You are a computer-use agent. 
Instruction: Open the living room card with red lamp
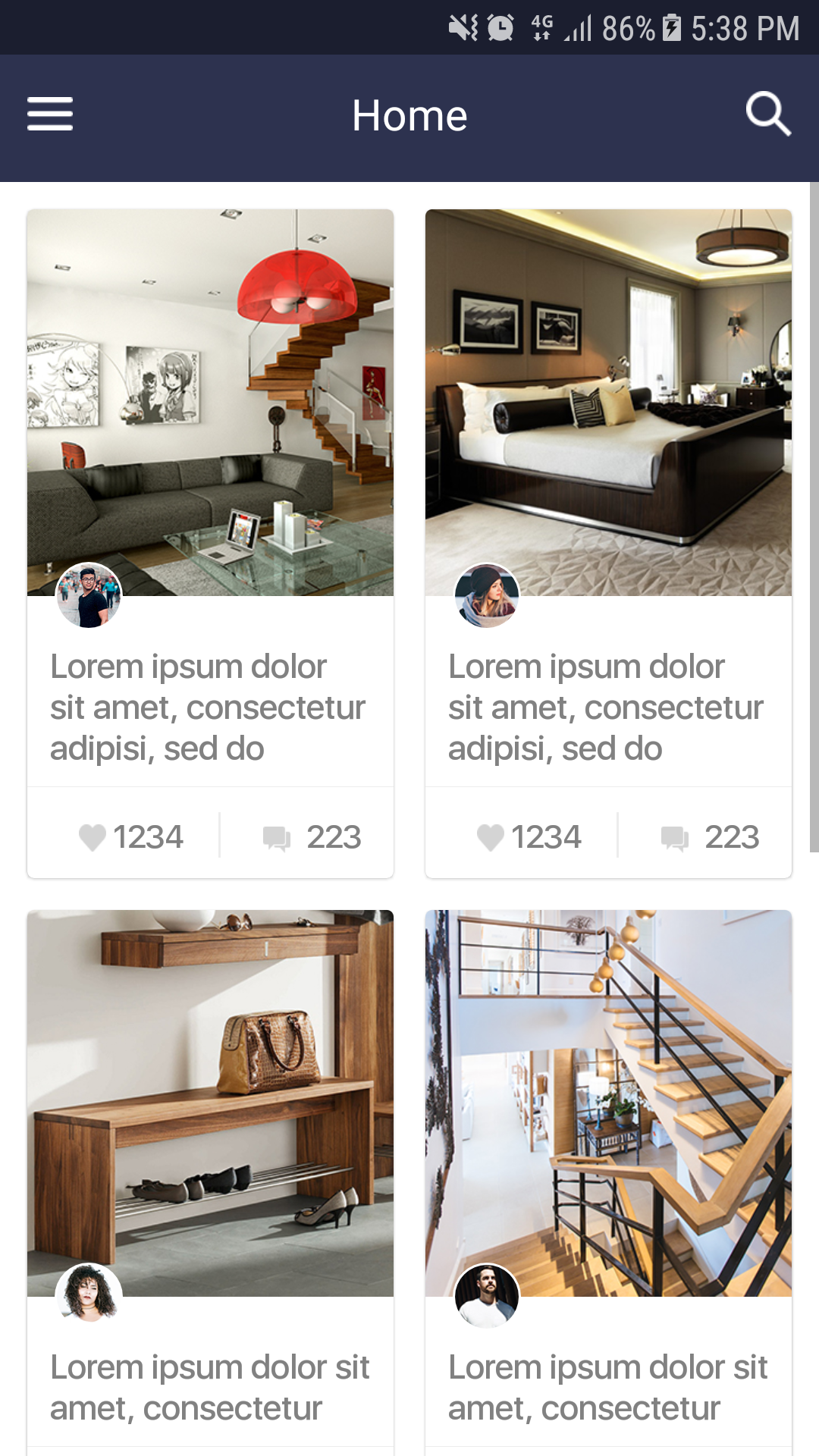coord(210,402)
